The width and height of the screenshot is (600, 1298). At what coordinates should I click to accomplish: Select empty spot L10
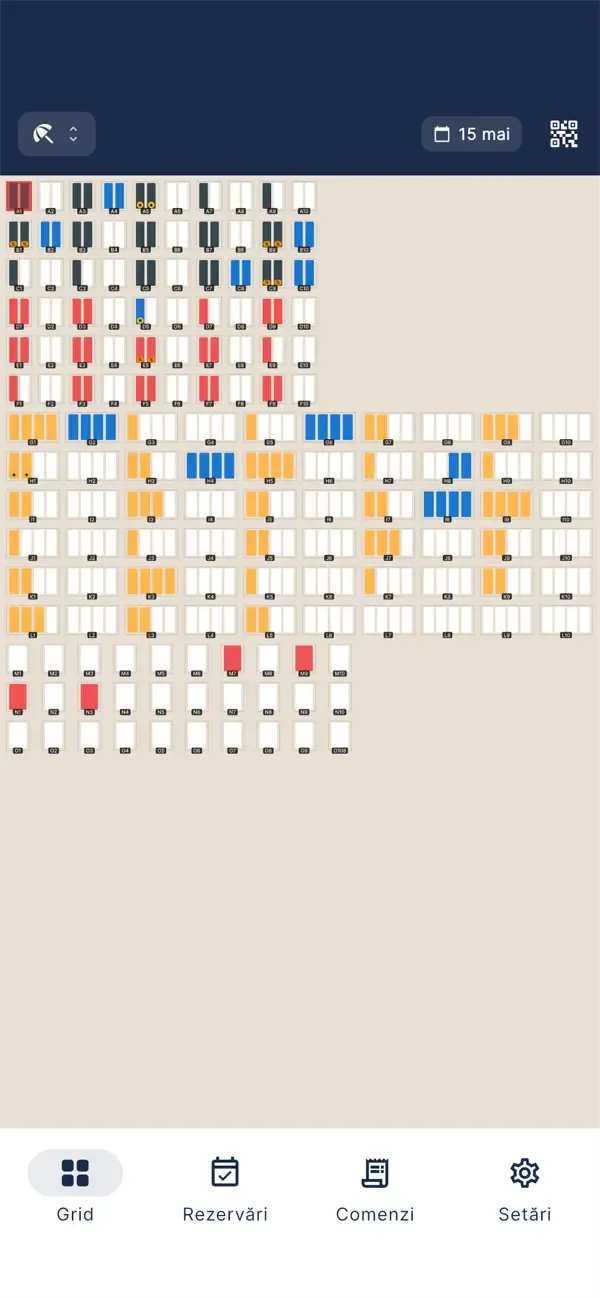[x=566, y=622]
